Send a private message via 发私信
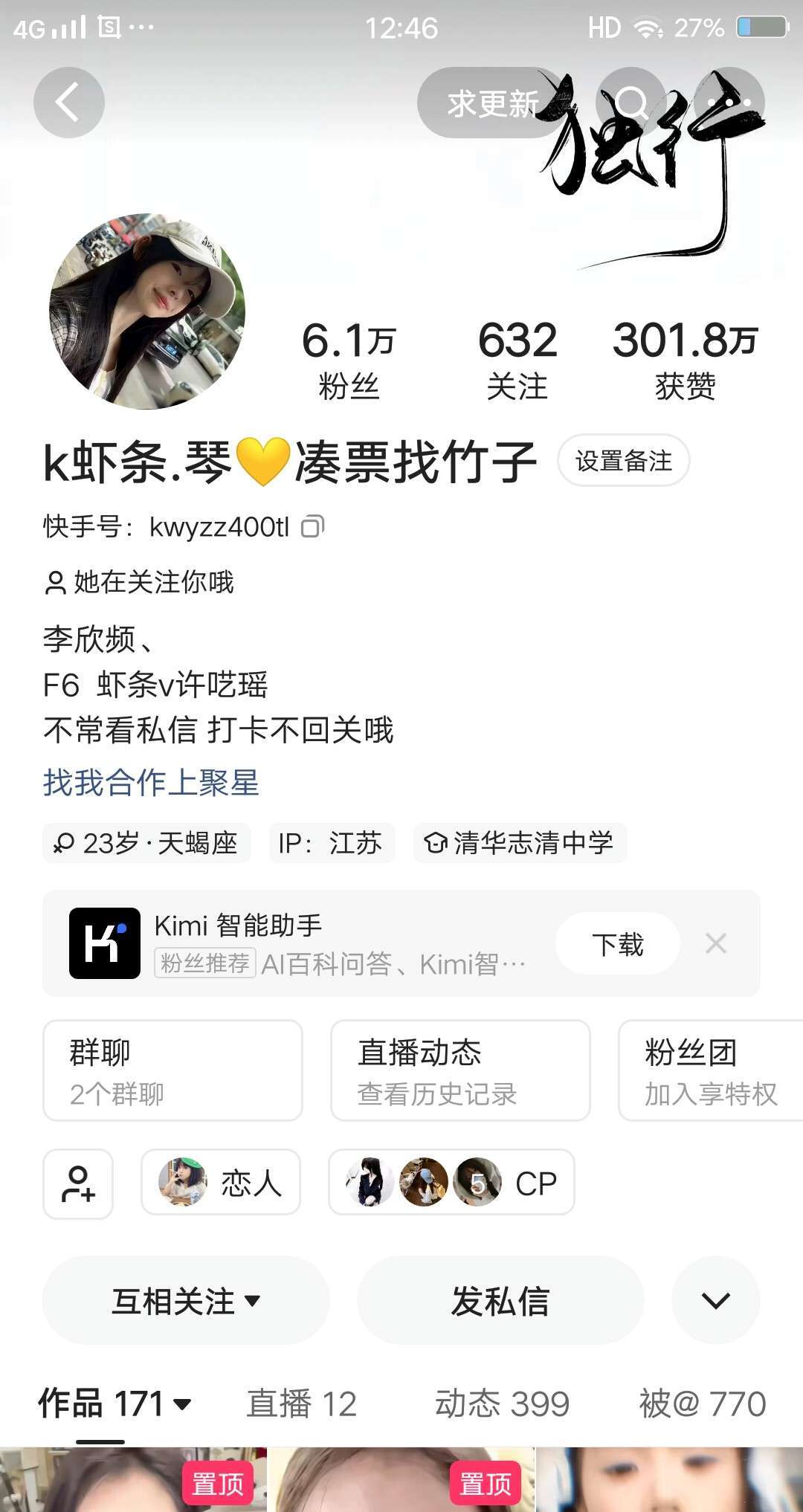Screen dimensions: 803x1512 coord(500,1301)
